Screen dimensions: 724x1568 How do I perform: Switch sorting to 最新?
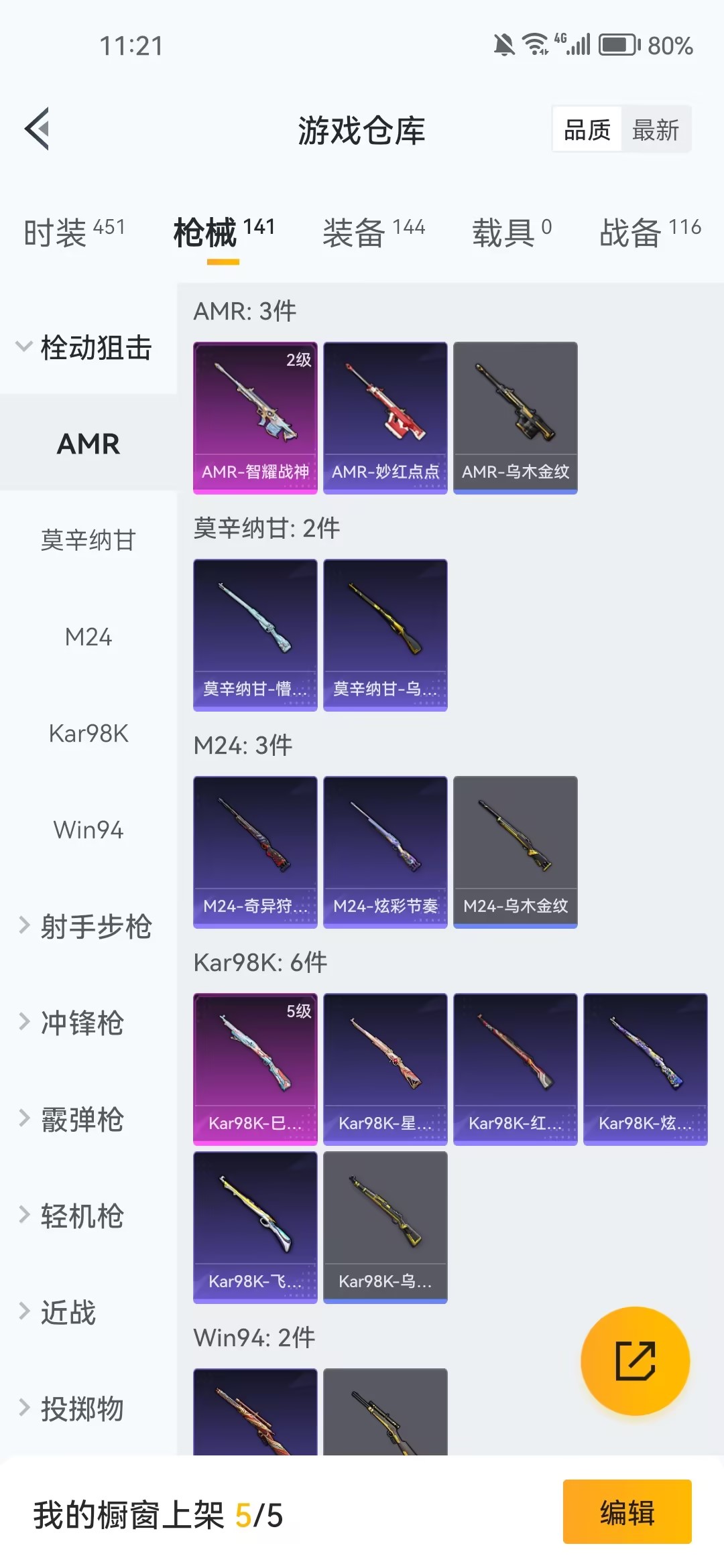[x=655, y=129]
